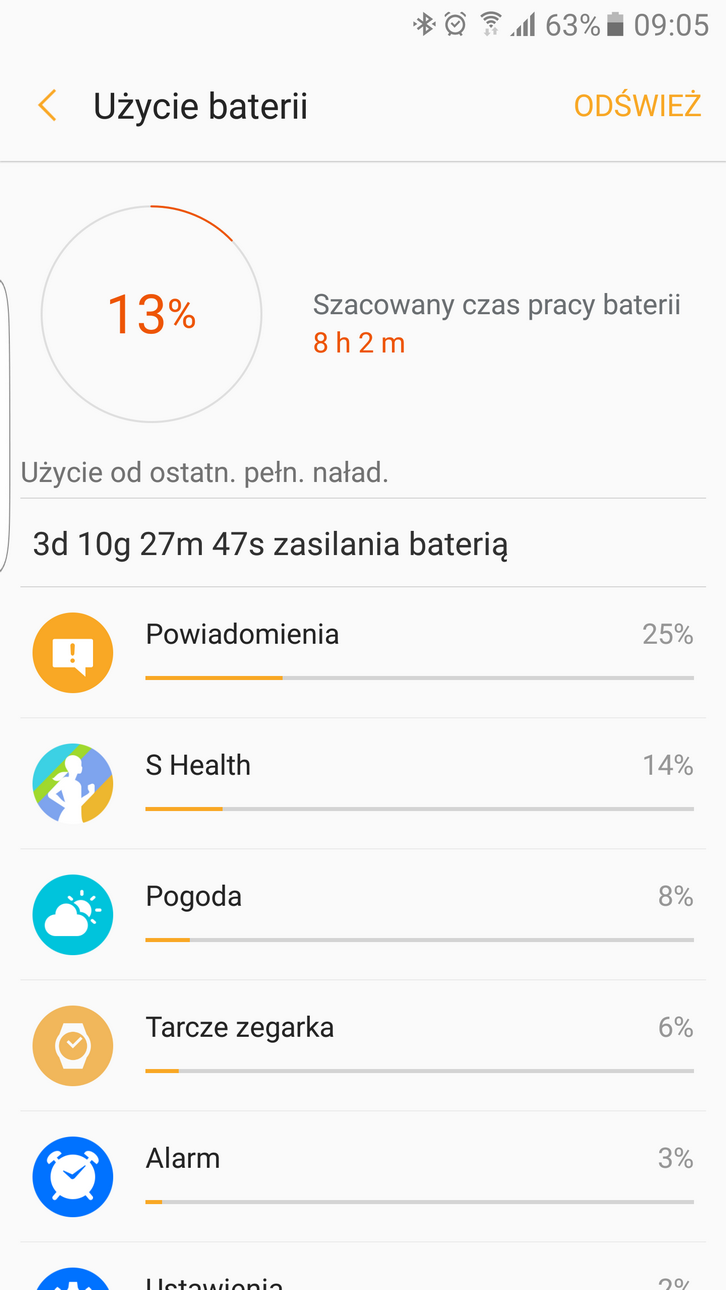726x1290 pixels.
Task: Open S Health battery usage row
Action: [363, 784]
